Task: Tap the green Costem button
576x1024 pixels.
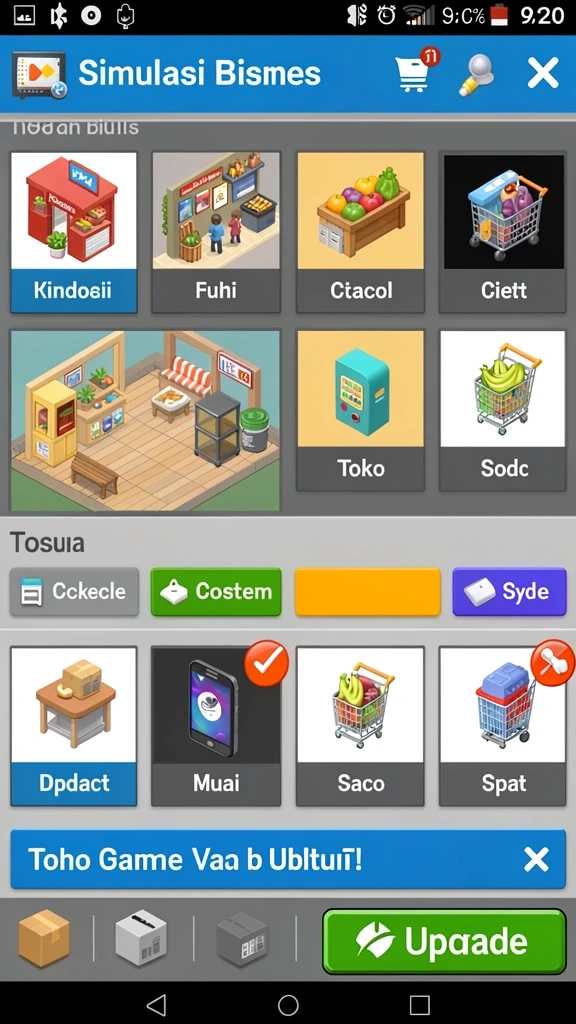Action: (216, 592)
